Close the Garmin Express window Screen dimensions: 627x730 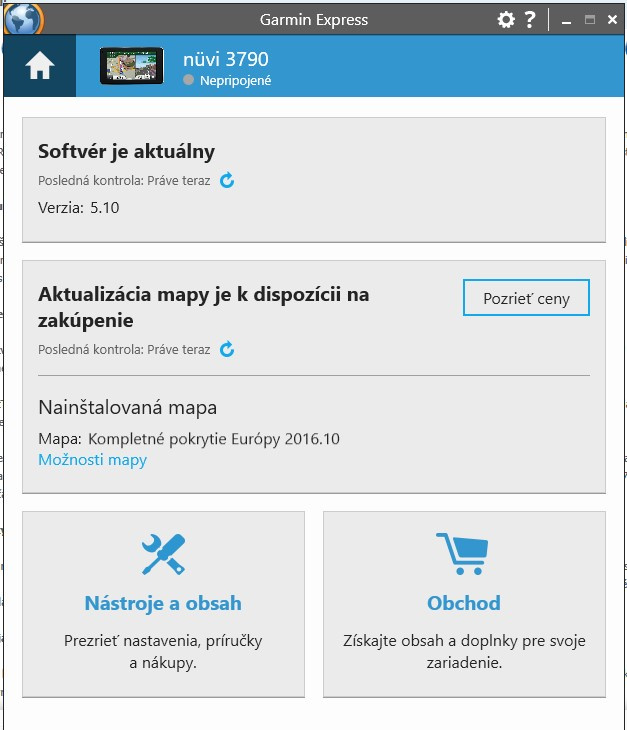tap(612, 19)
